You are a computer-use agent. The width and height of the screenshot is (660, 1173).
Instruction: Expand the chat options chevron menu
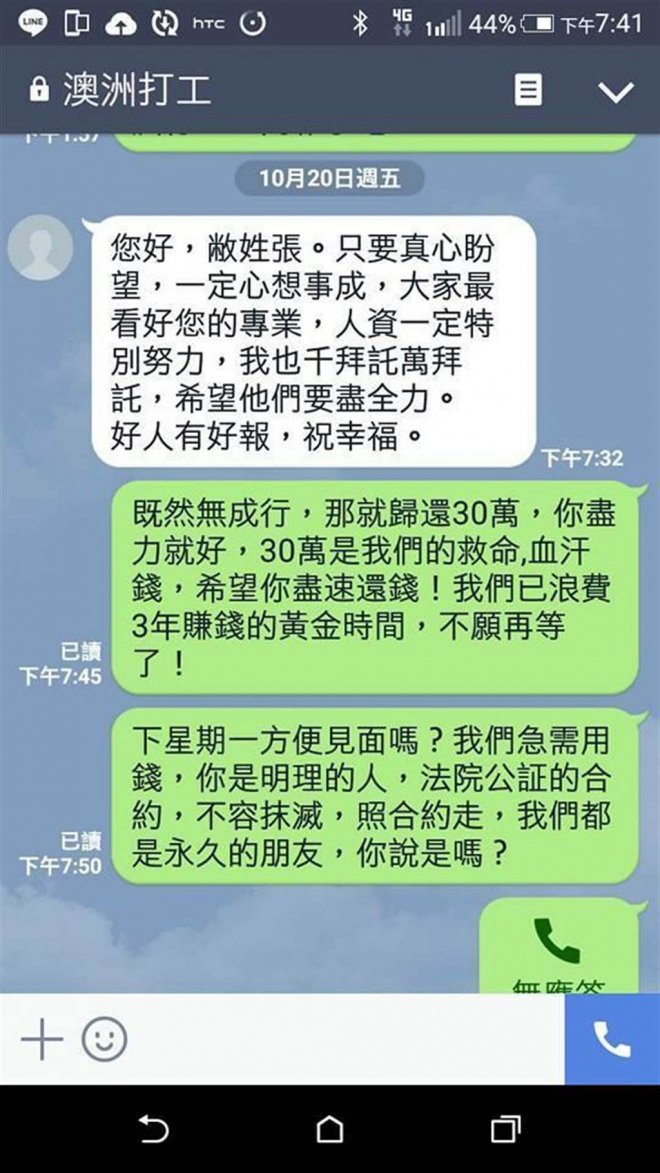[615, 92]
